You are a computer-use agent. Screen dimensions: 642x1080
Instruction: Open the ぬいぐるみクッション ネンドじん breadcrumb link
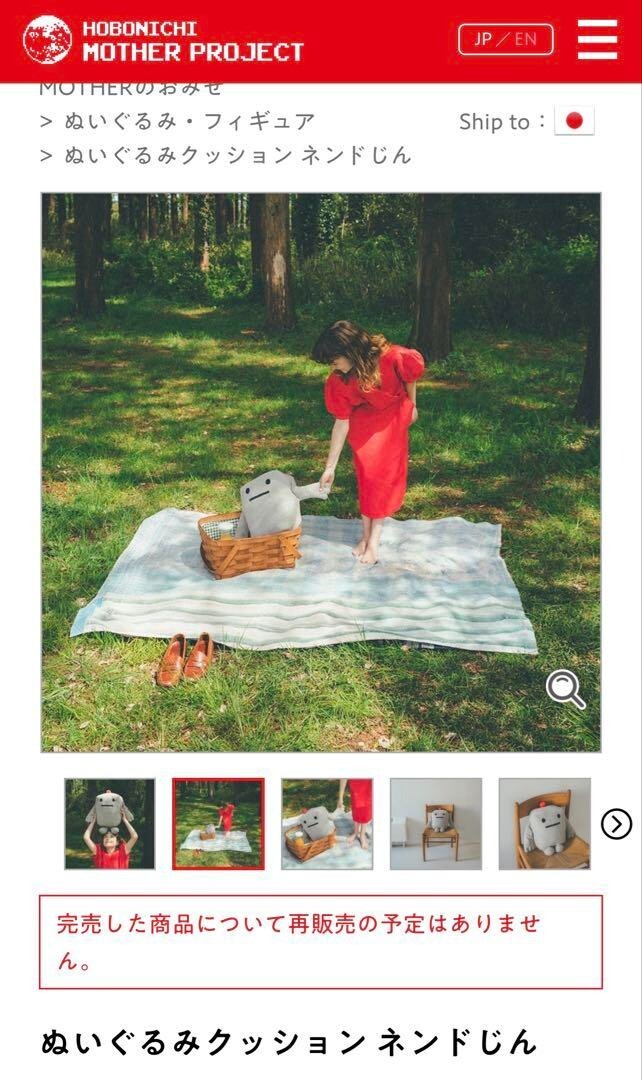(x=237, y=156)
